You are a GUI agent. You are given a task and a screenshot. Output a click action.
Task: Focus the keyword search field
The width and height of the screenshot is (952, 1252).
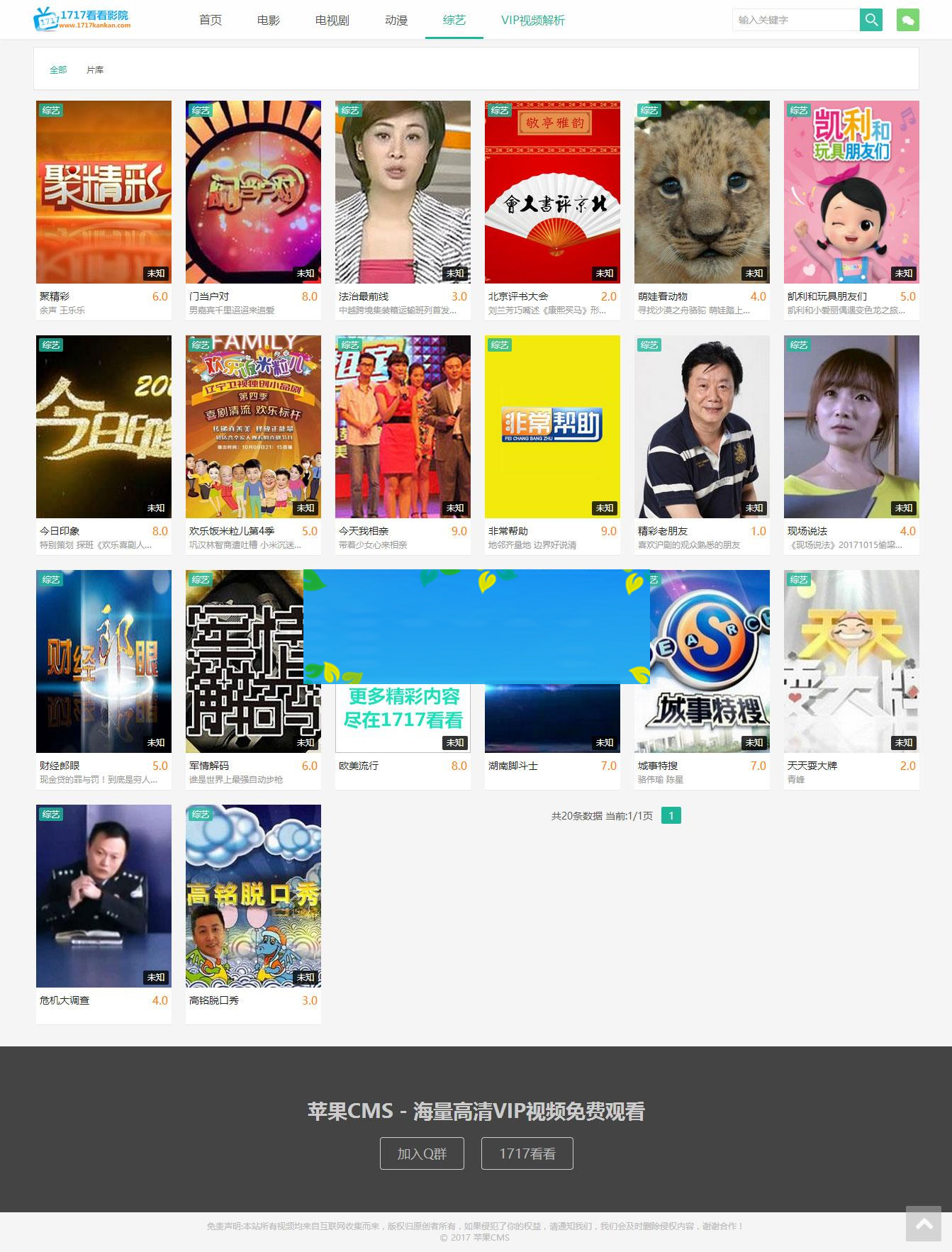795,20
